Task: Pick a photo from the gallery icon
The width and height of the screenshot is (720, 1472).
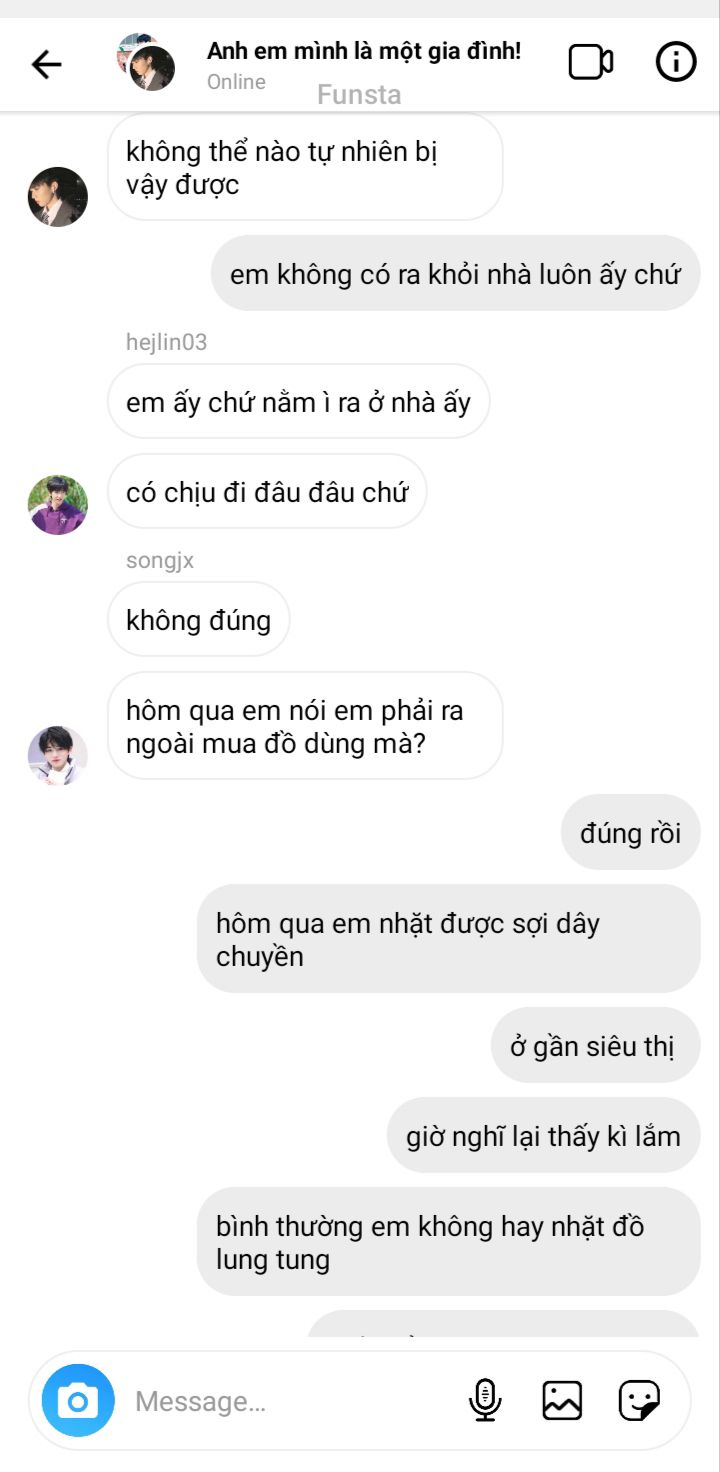Action: (562, 1400)
